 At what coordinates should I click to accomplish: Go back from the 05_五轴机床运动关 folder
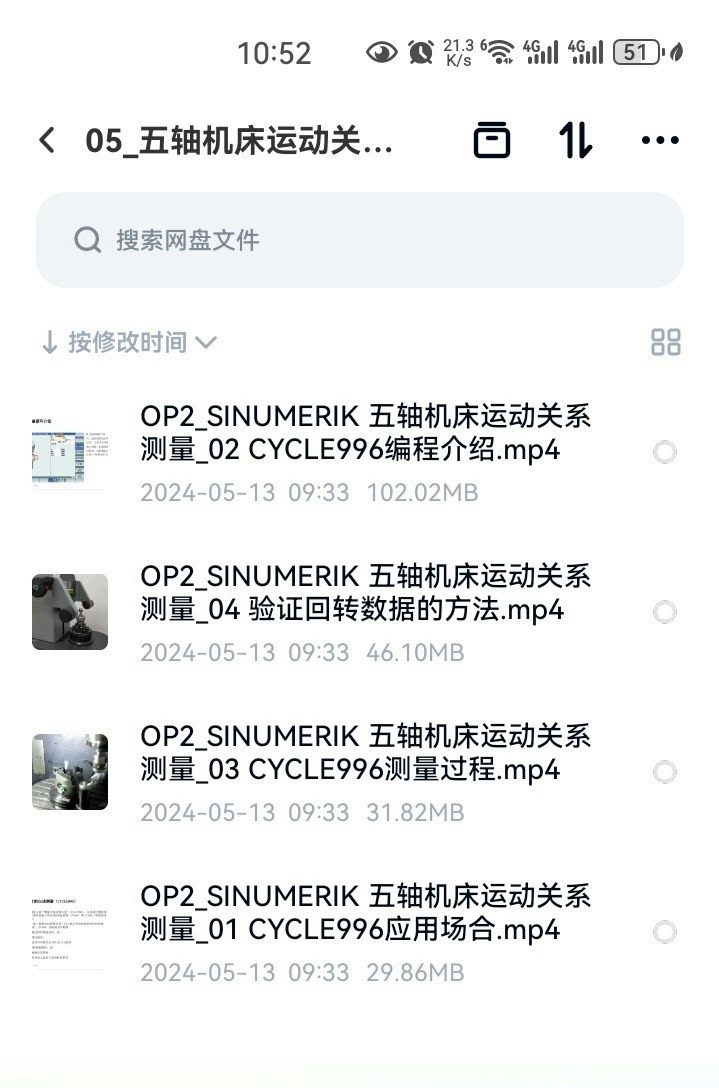(47, 140)
